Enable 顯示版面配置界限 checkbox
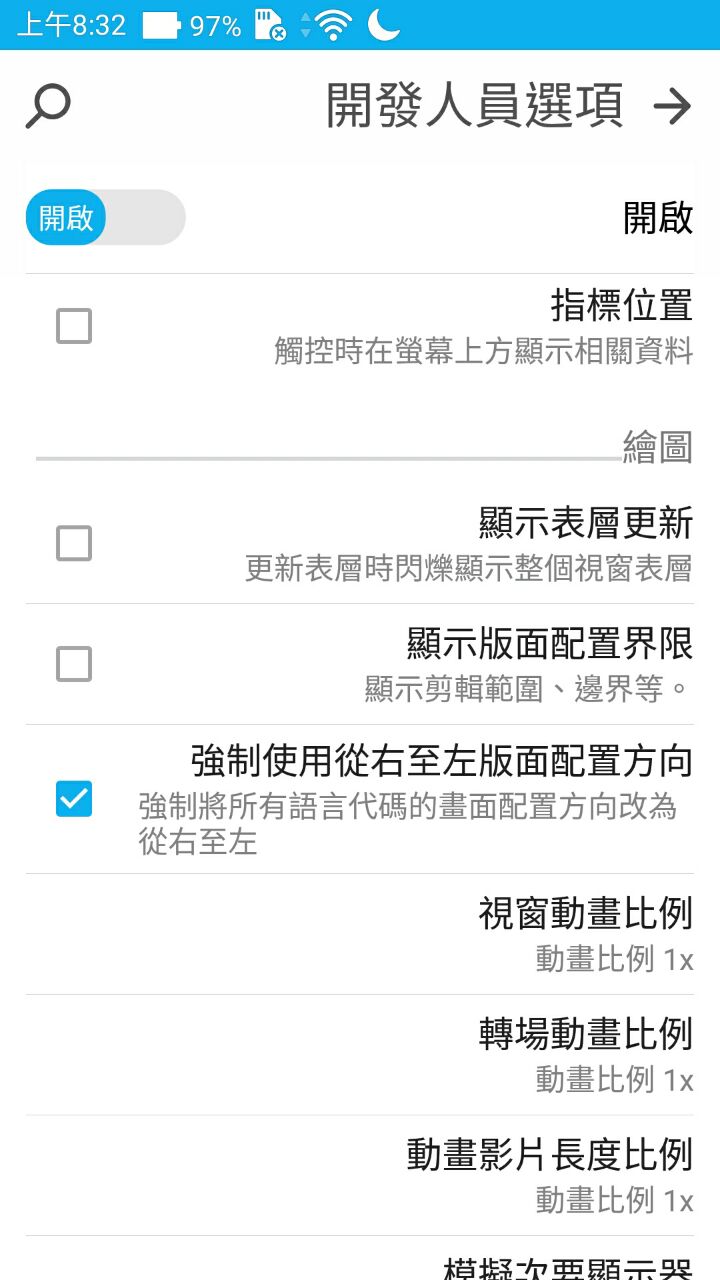 74,664
